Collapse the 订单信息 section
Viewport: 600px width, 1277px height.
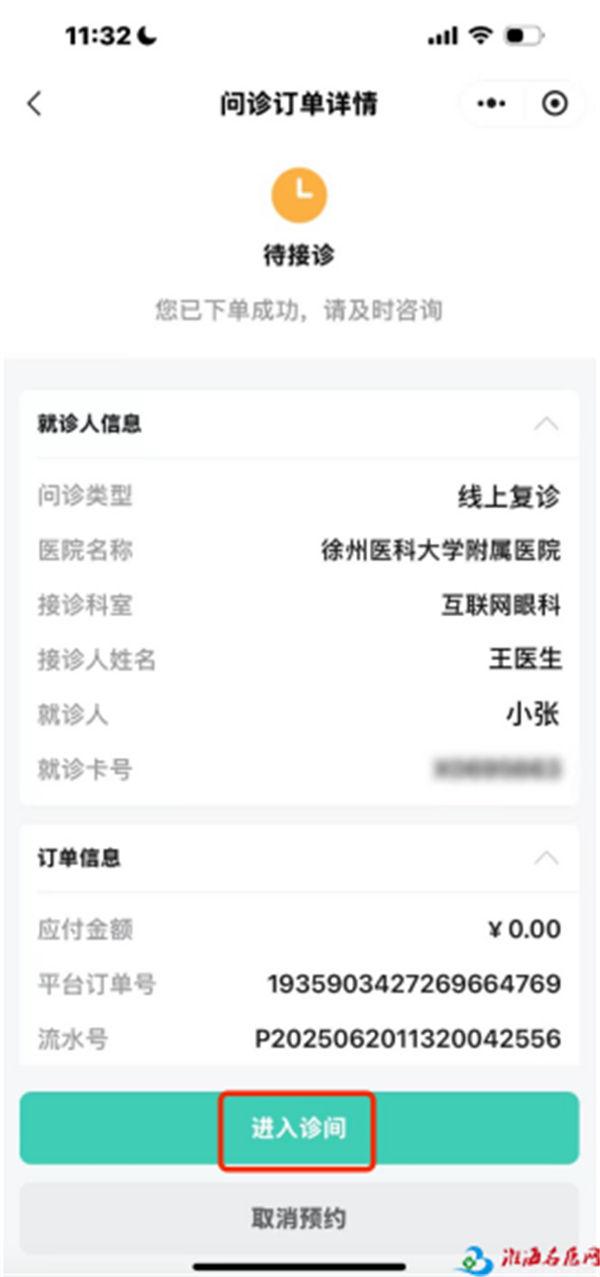(546, 857)
